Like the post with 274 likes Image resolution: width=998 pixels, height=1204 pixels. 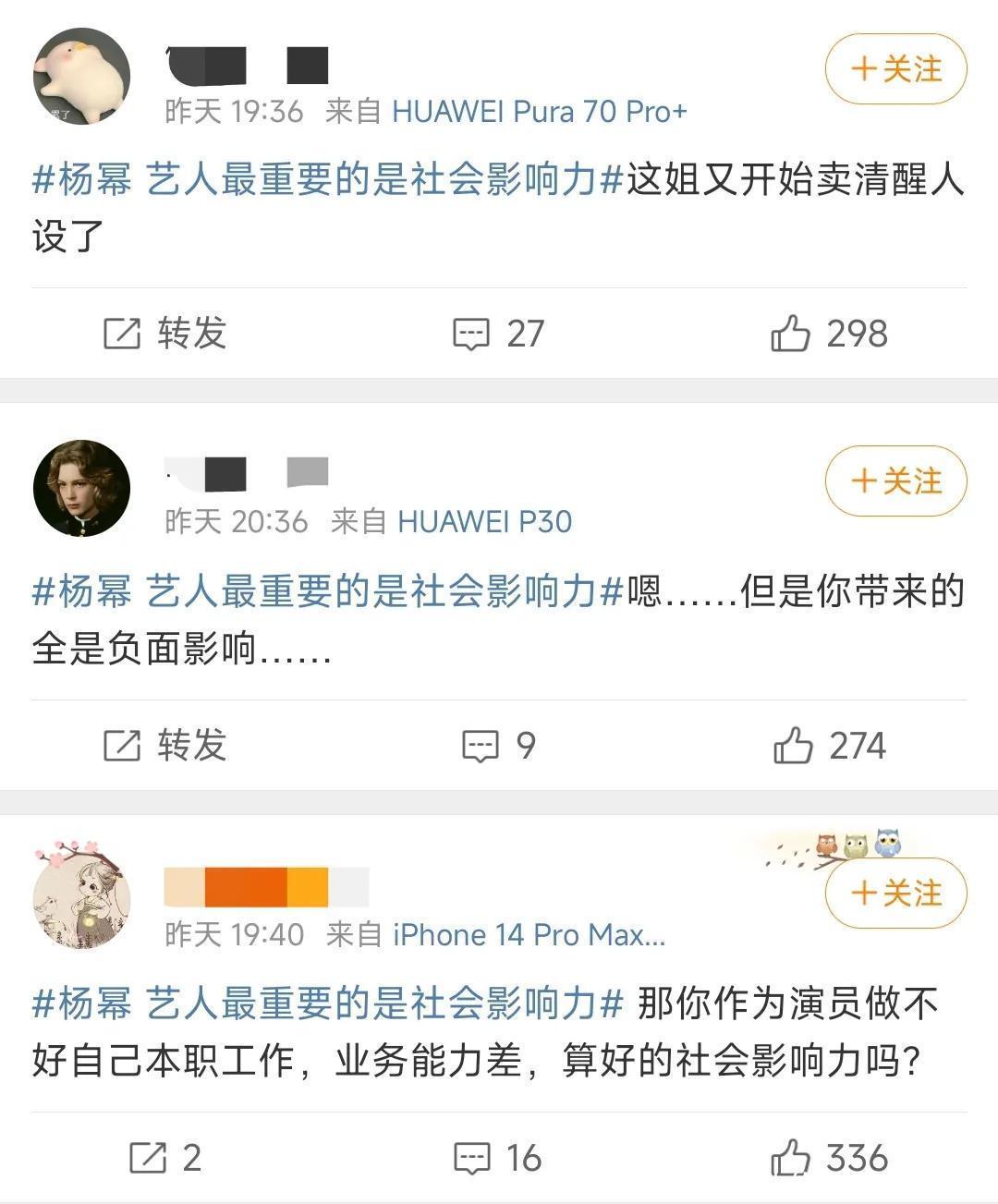pos(829,745)
